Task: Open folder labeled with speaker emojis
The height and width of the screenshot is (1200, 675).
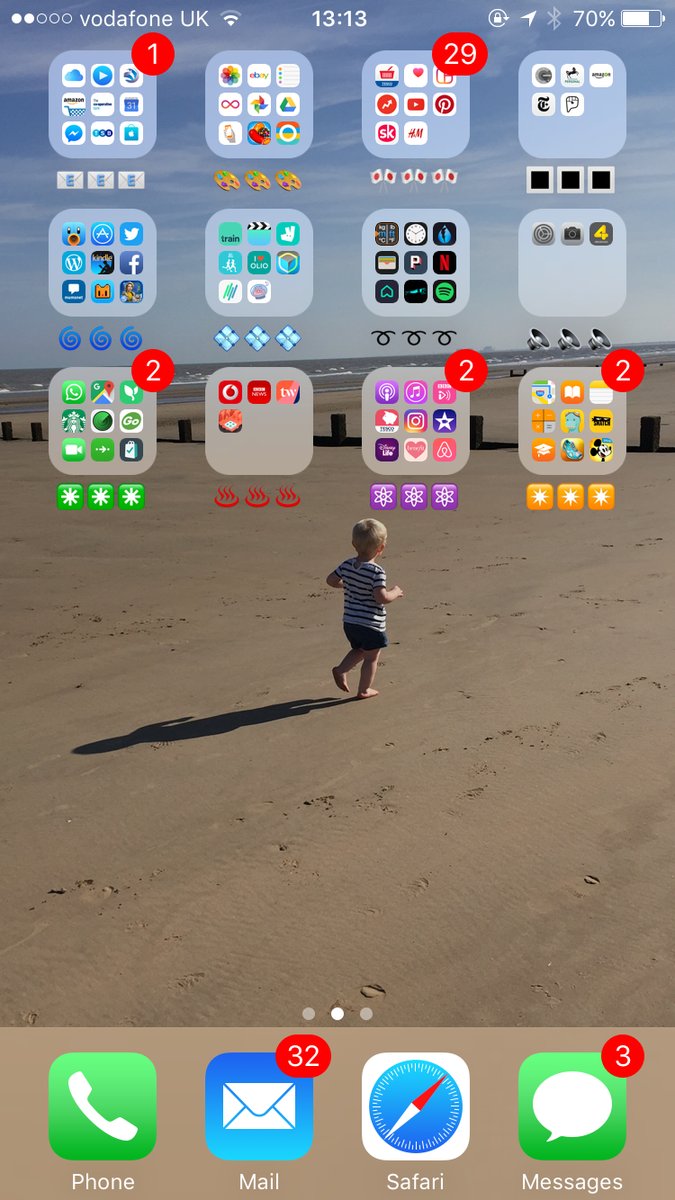Action: [x=572, y=263]
